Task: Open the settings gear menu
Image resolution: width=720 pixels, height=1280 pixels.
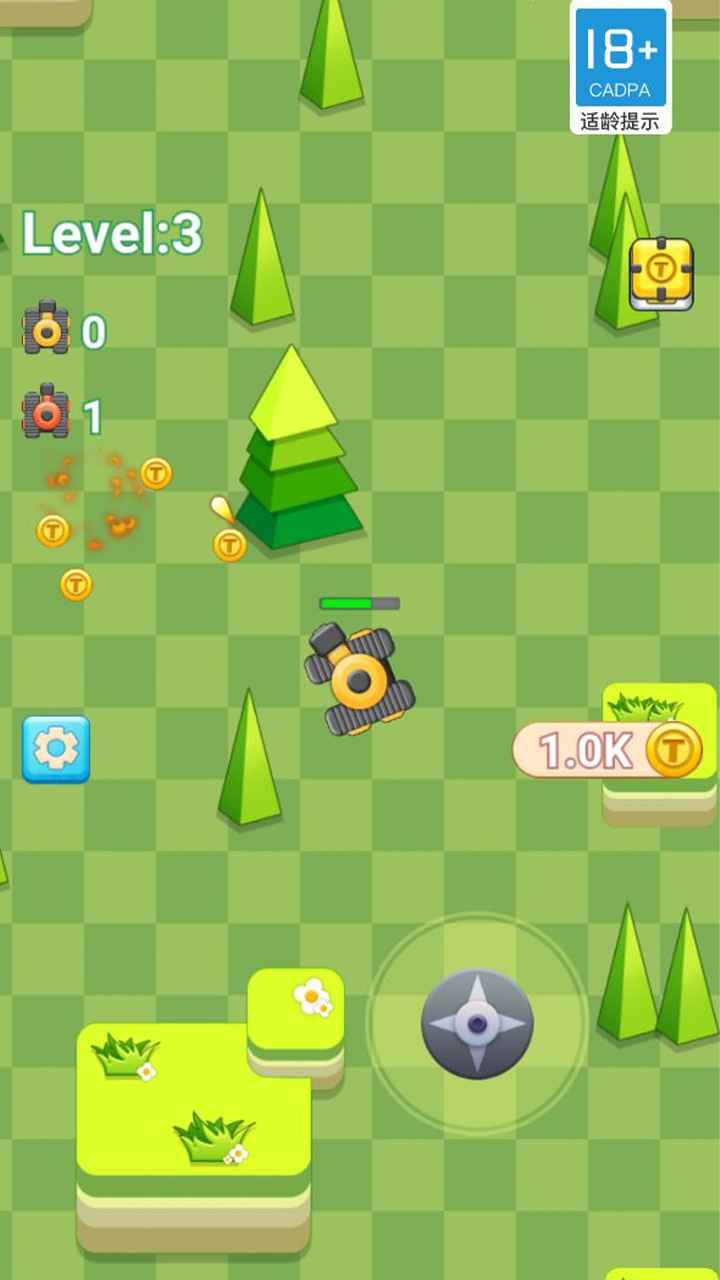Action: (x=56, y=750)
